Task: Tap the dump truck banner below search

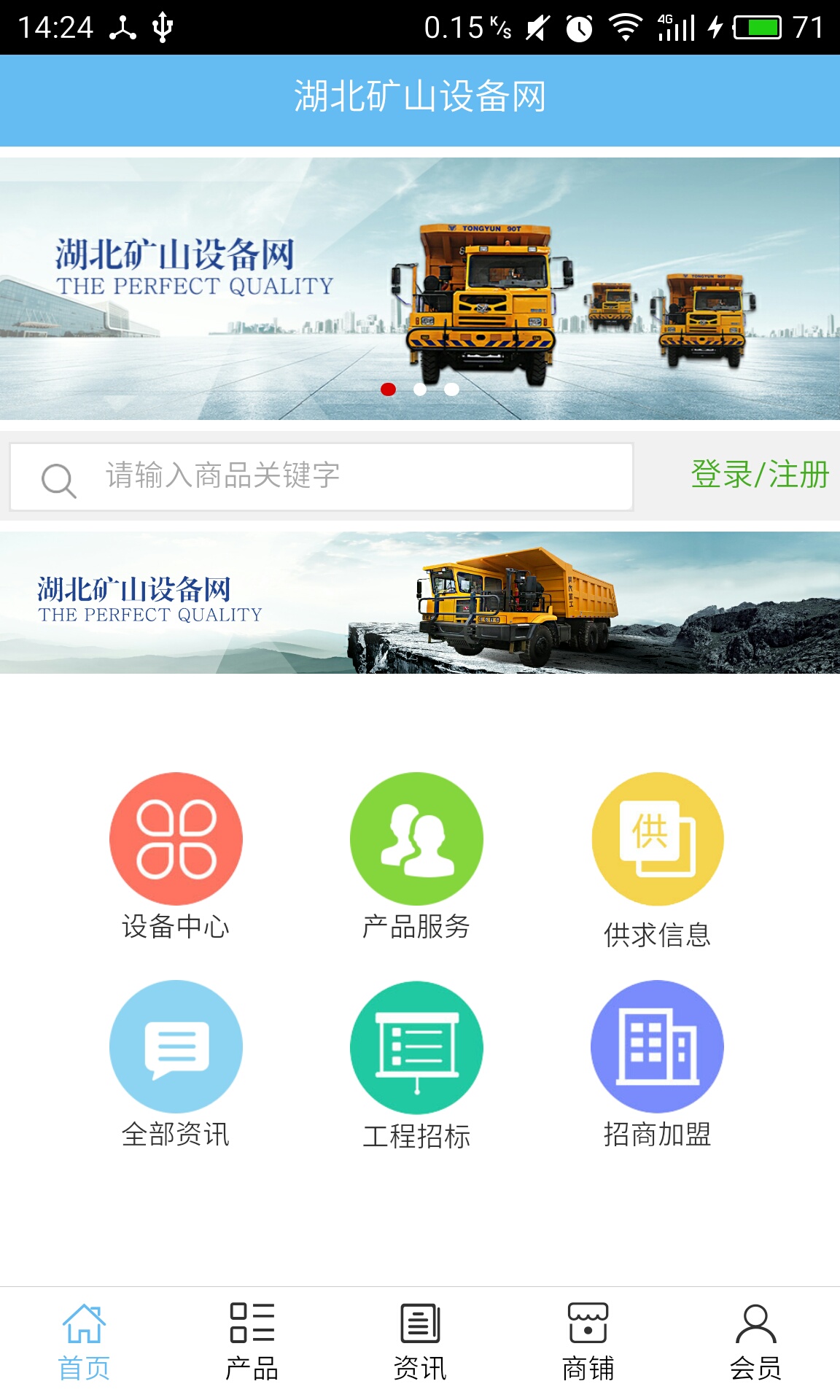Action: [x=420, y=602]
